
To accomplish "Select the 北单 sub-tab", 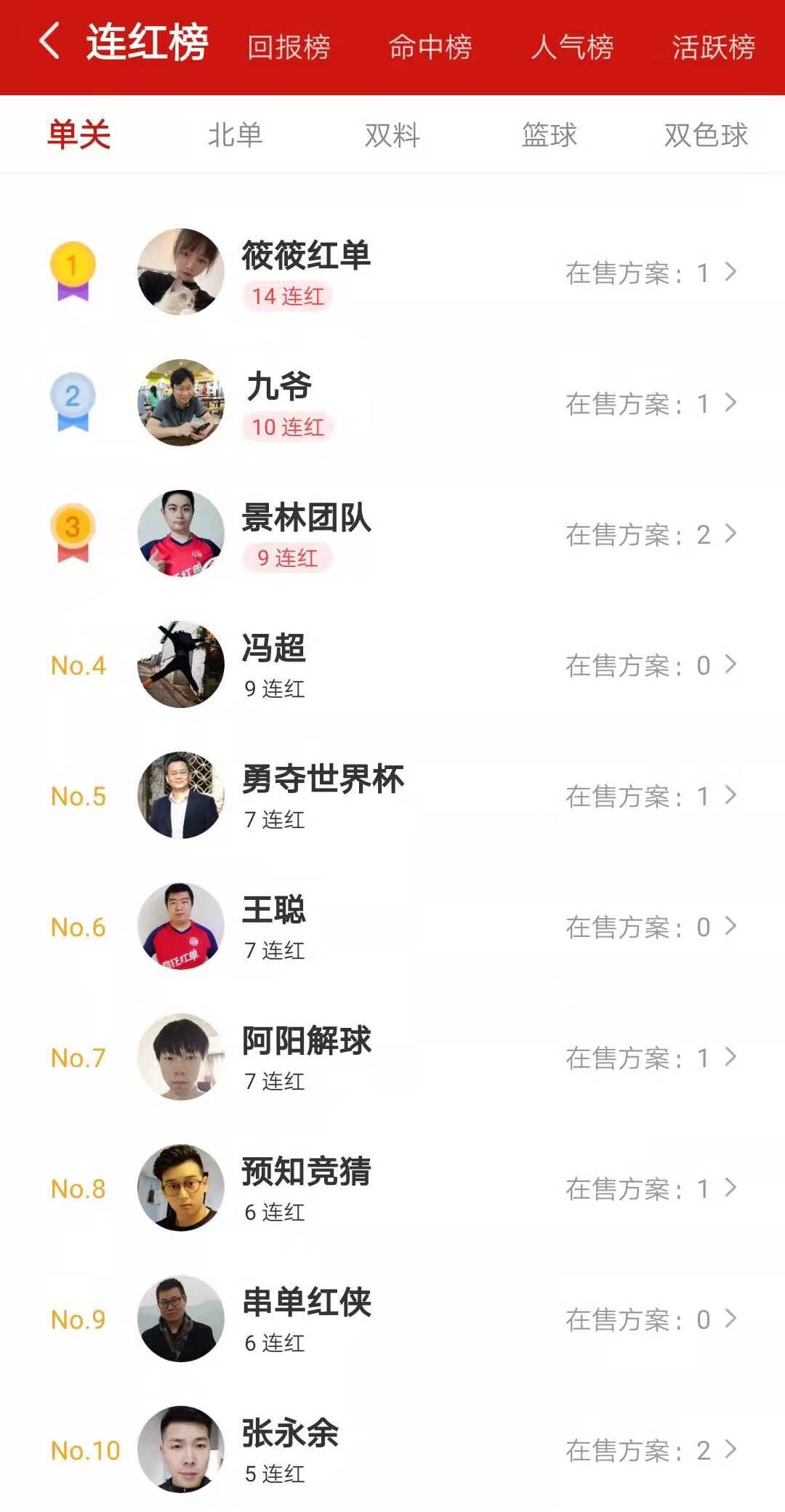I will [235, 135].
